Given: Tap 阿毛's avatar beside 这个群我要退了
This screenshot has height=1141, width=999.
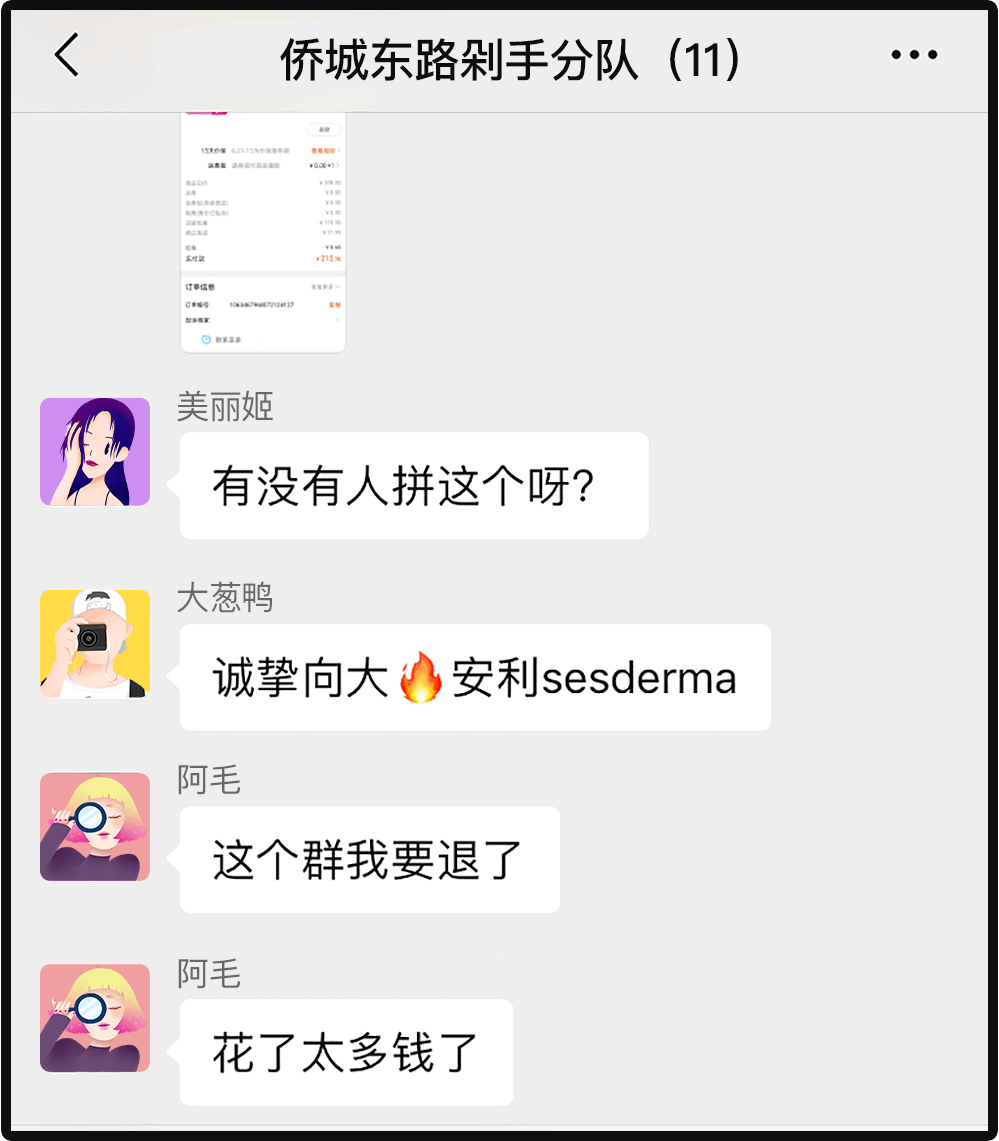Looking at the screenshot, I should [x=95, y=827].
